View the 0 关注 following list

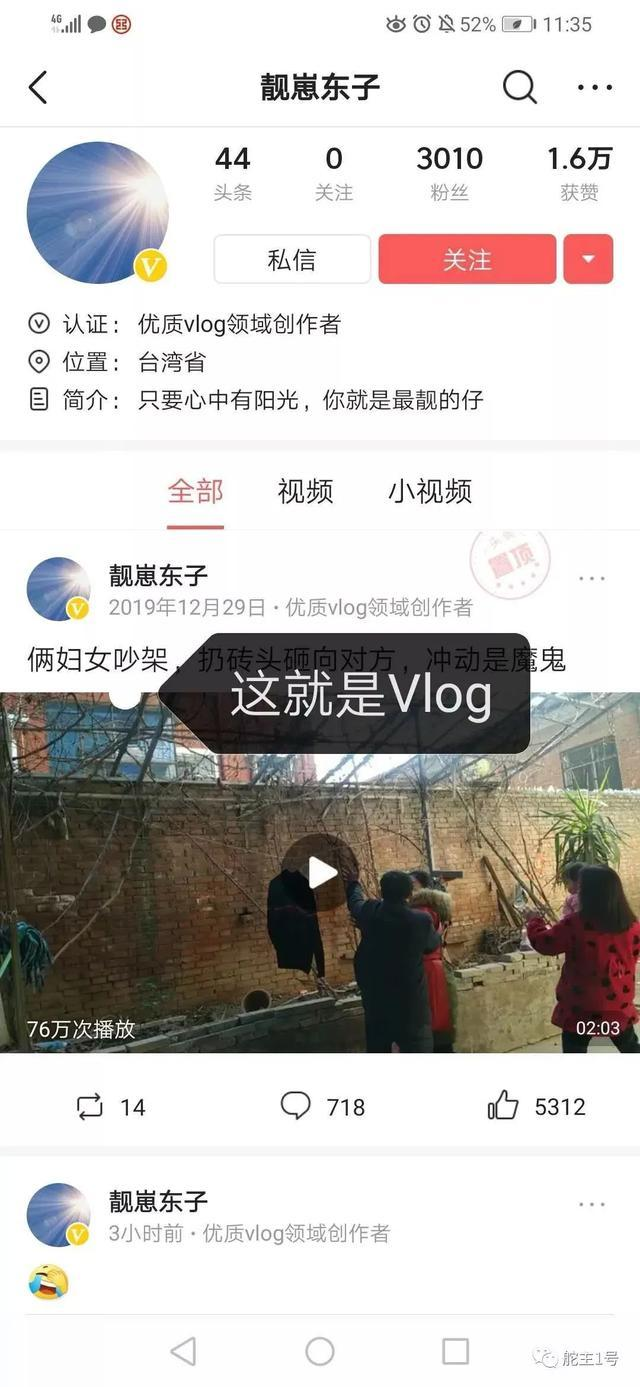click(334, 172)
